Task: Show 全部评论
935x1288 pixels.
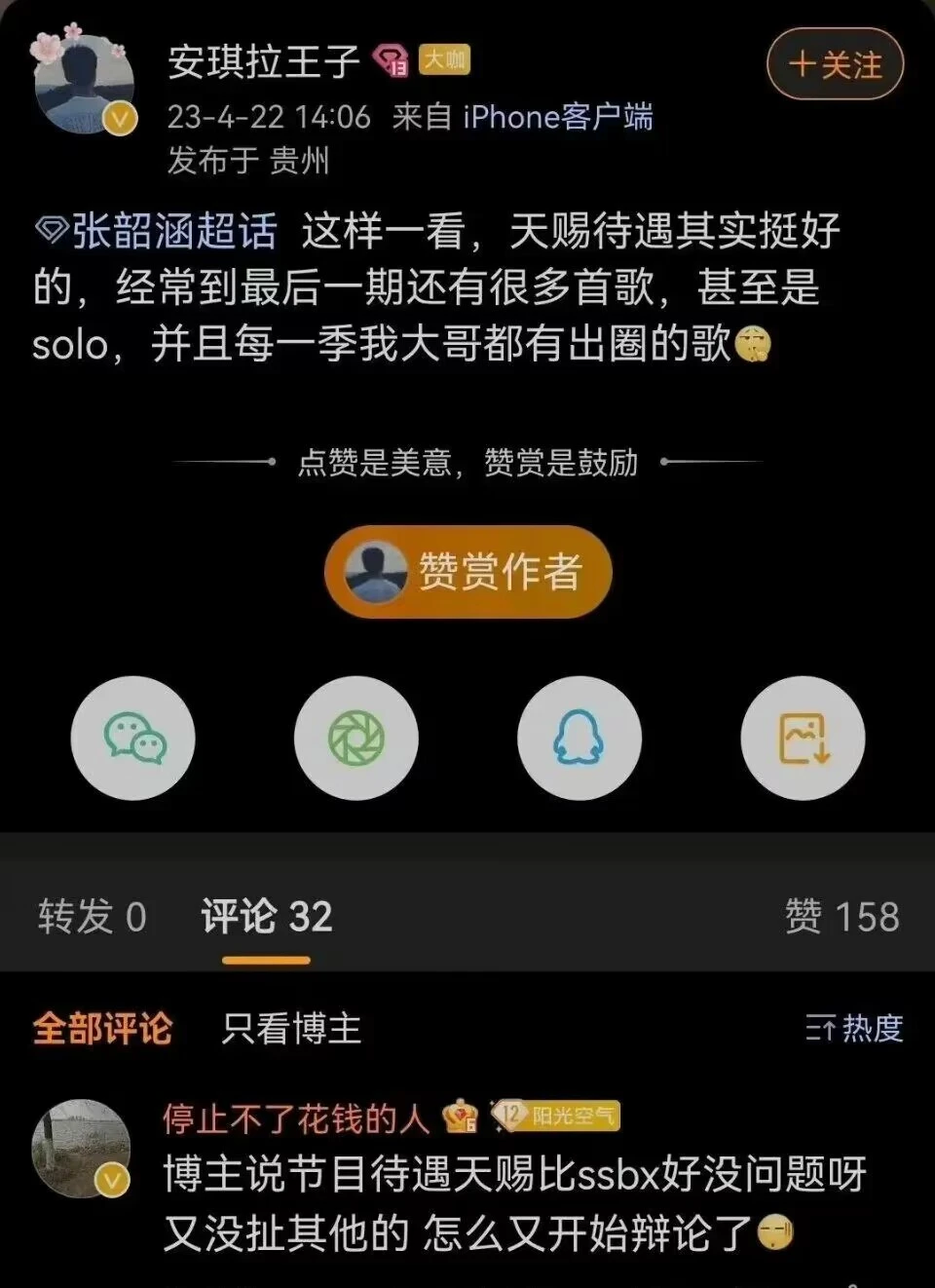Action: coord(102,1029)
